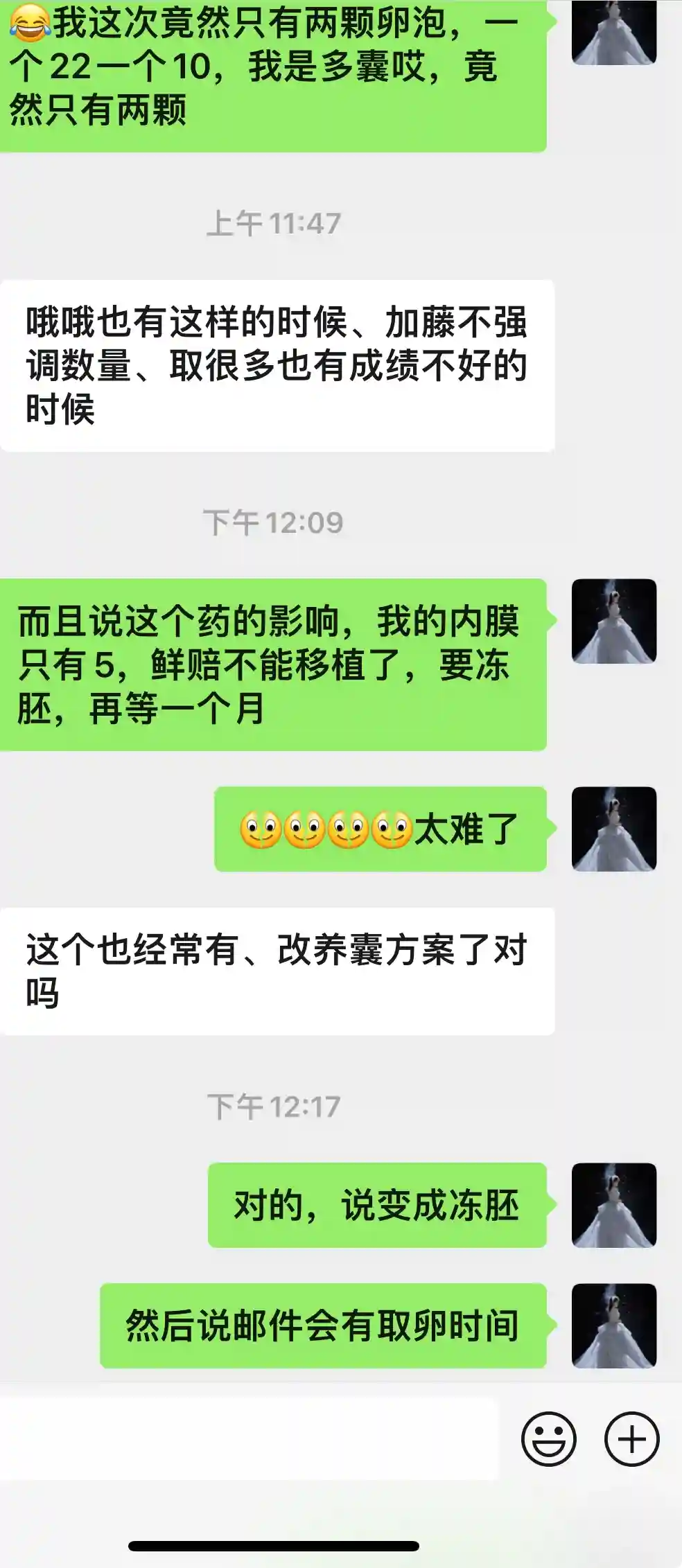Viewport: 682px width, 1568px height.
Task: Tap the message text input field
Action: tap(250, 1439)
